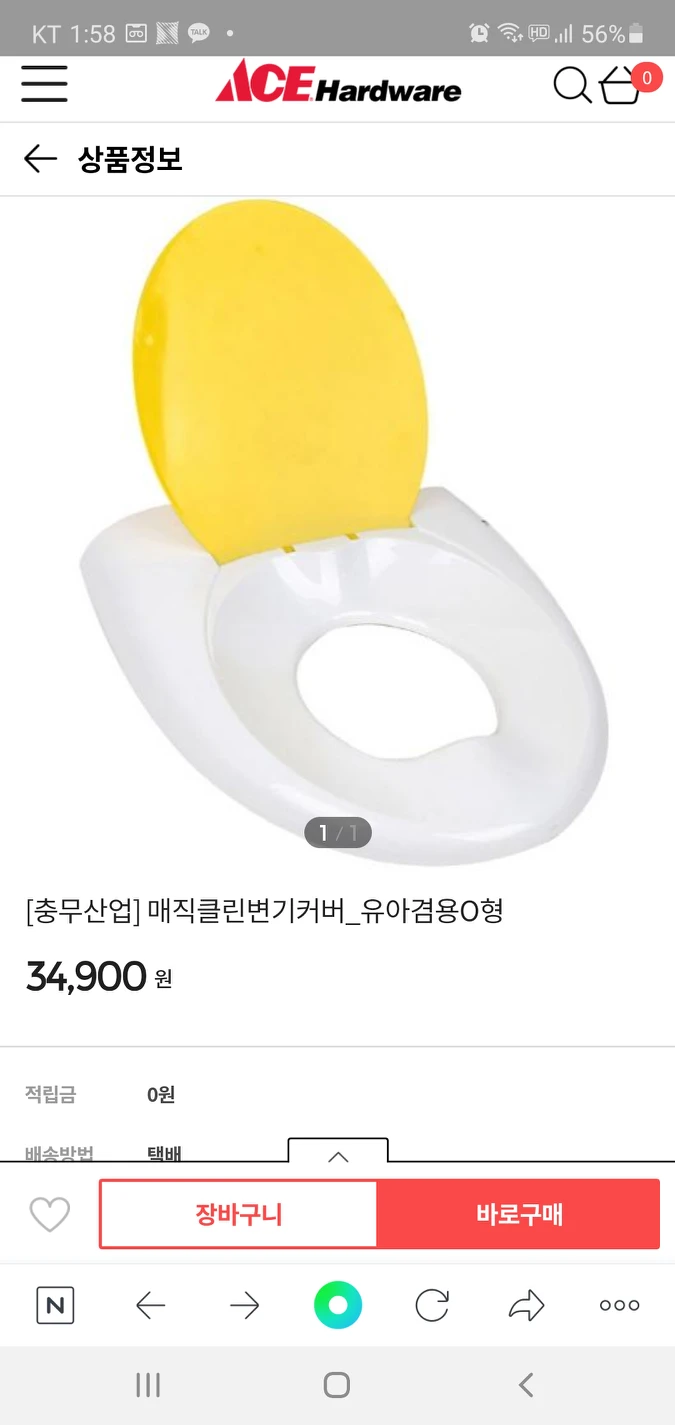The width and height of the screenshot is (675, 1425).
Task: Expand the purchase options panel
Action: tap(338, 1154)
